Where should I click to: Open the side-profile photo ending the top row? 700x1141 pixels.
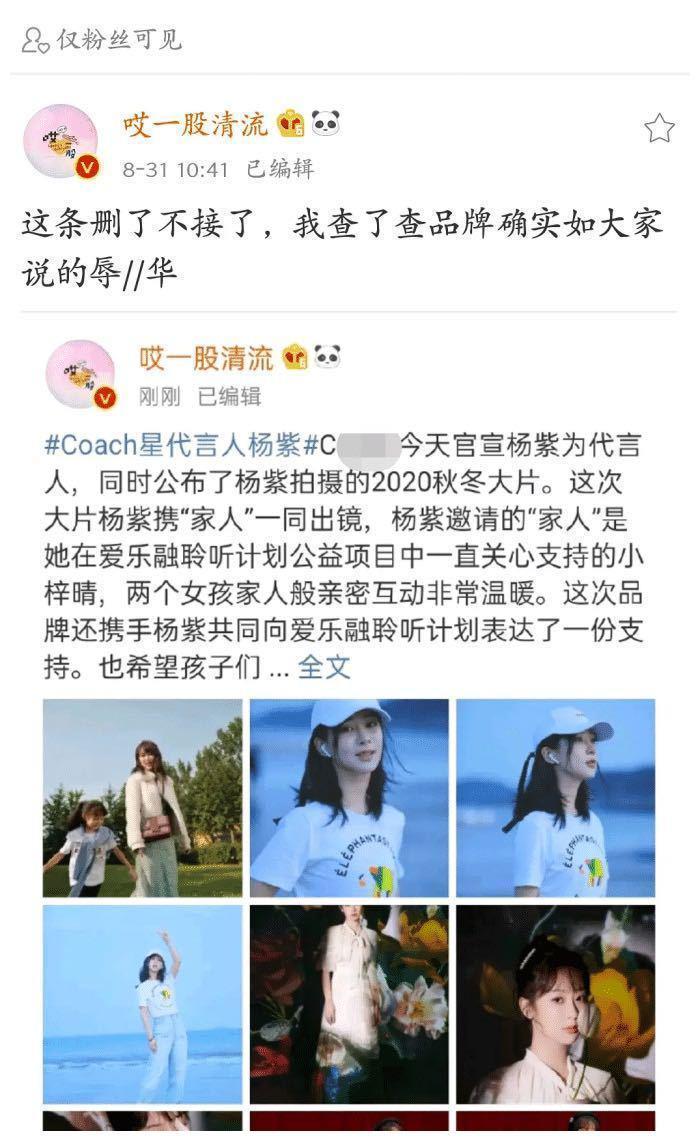556,797
